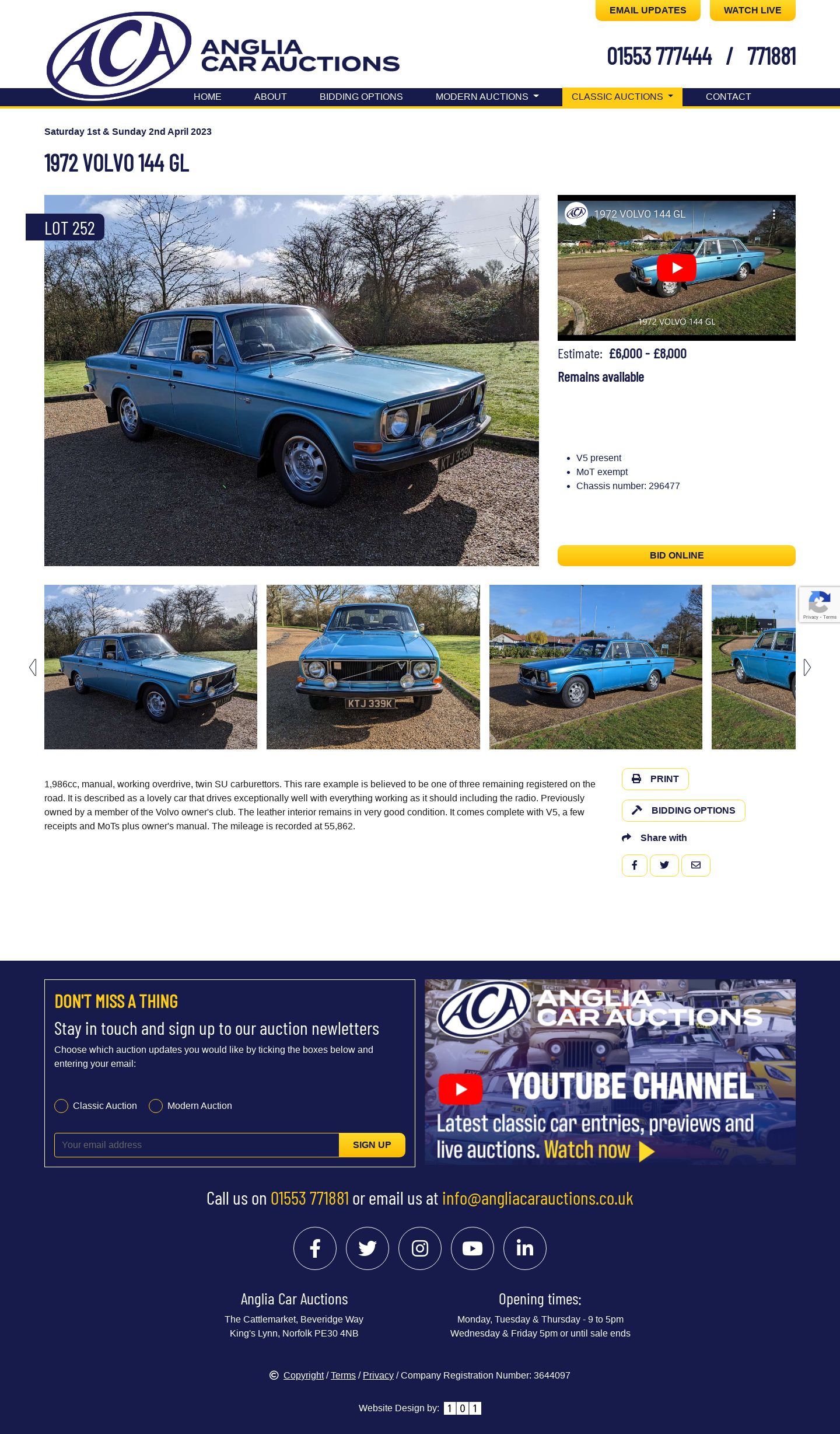This screenshot has height=1434, width=840.
Task: Open the Instagram icon in the footer
Action: tap(420, 1248)
